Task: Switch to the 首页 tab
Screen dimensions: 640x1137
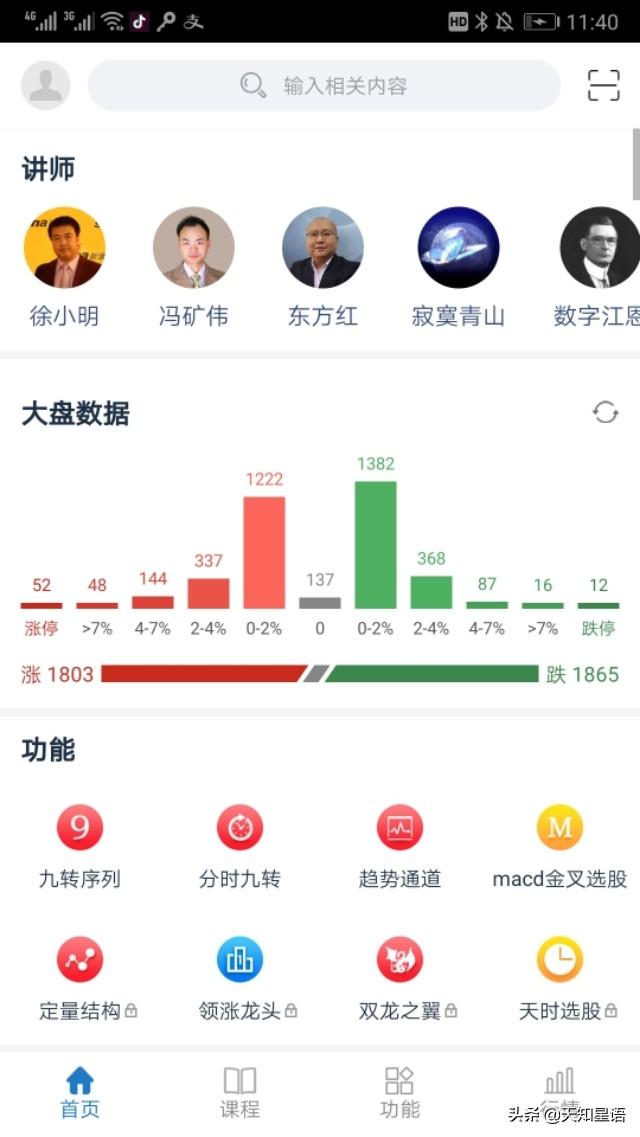Action: [80, 1092]
